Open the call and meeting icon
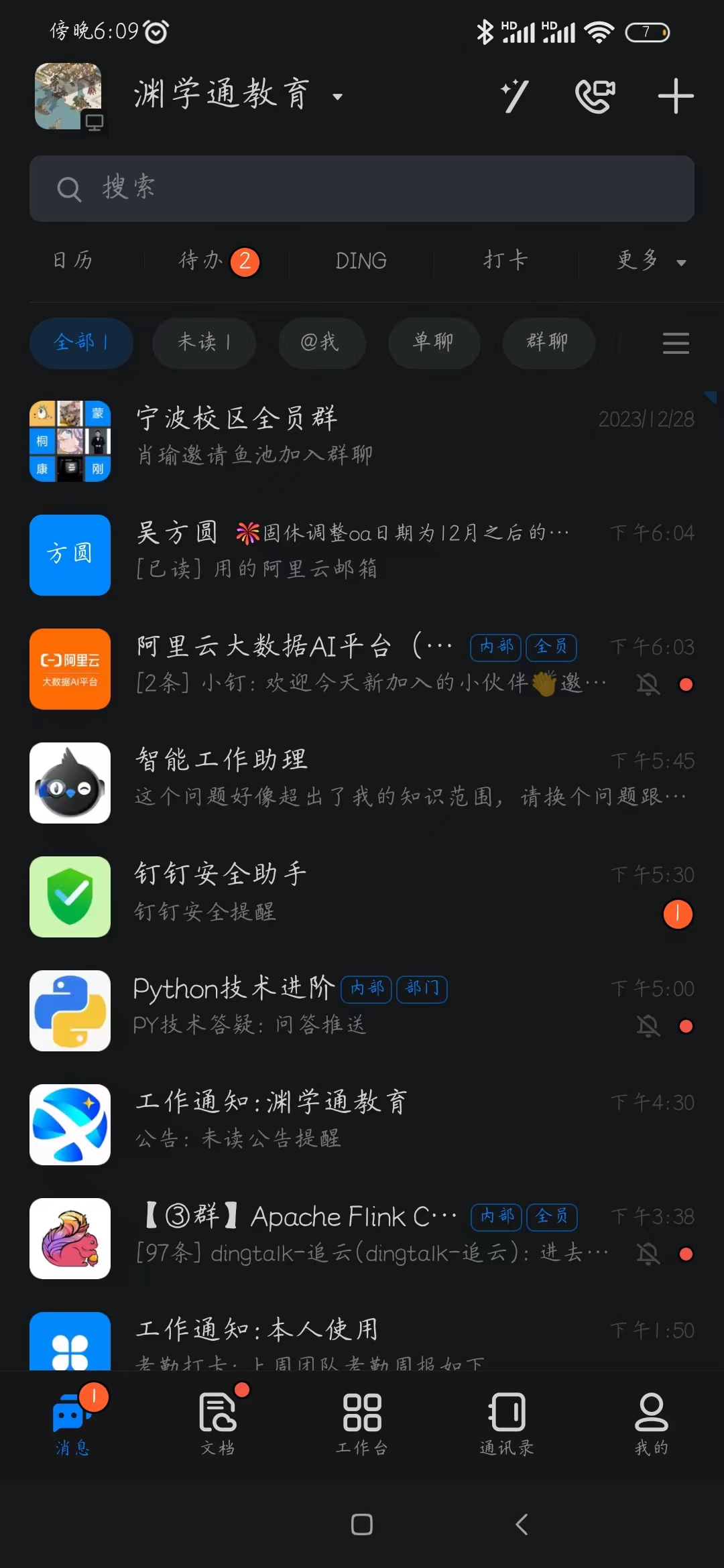Image resolution: width=724 pixels, height=1568 pixels. [595, 96]
